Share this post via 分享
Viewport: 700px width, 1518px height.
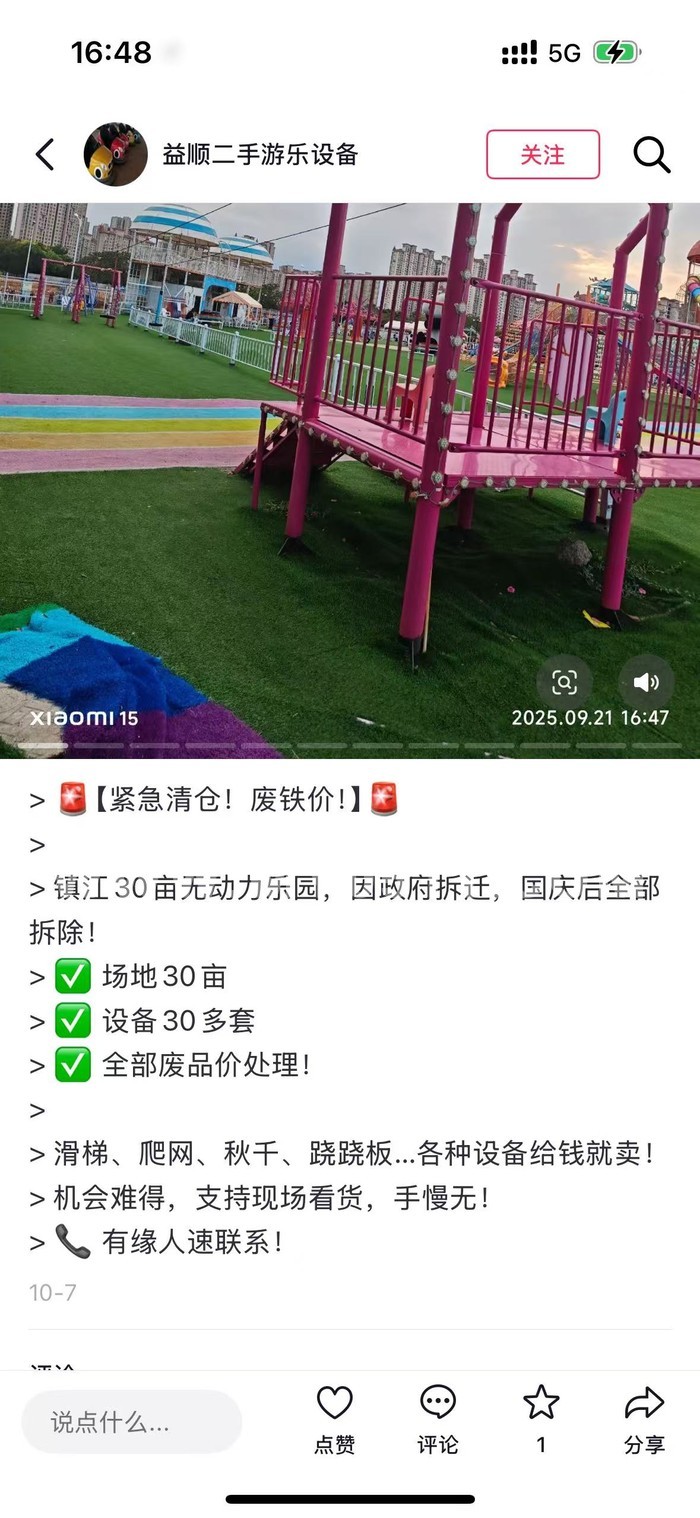point(644,1418)
